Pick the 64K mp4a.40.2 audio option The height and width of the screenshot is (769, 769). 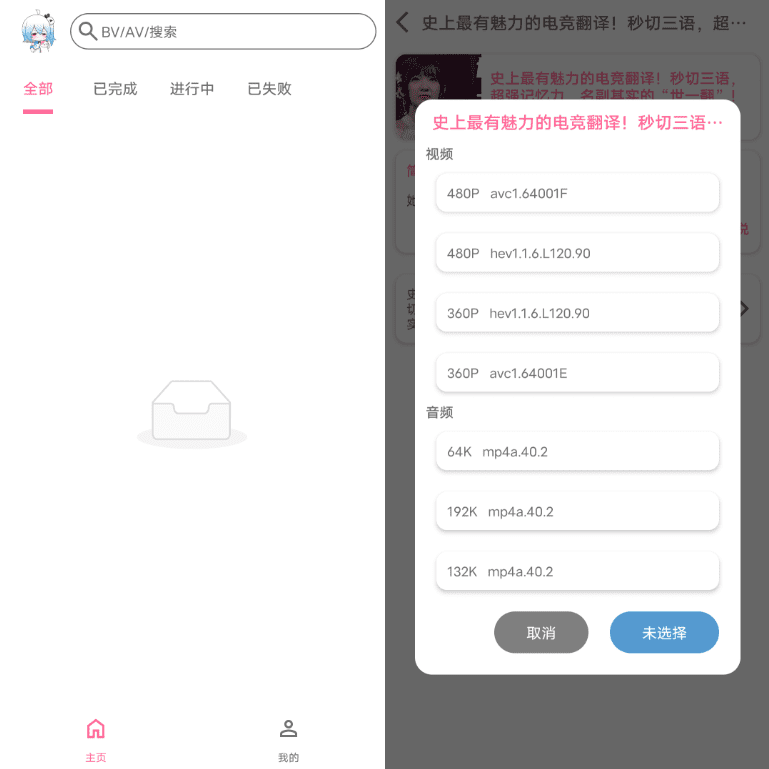click(577, 452)
